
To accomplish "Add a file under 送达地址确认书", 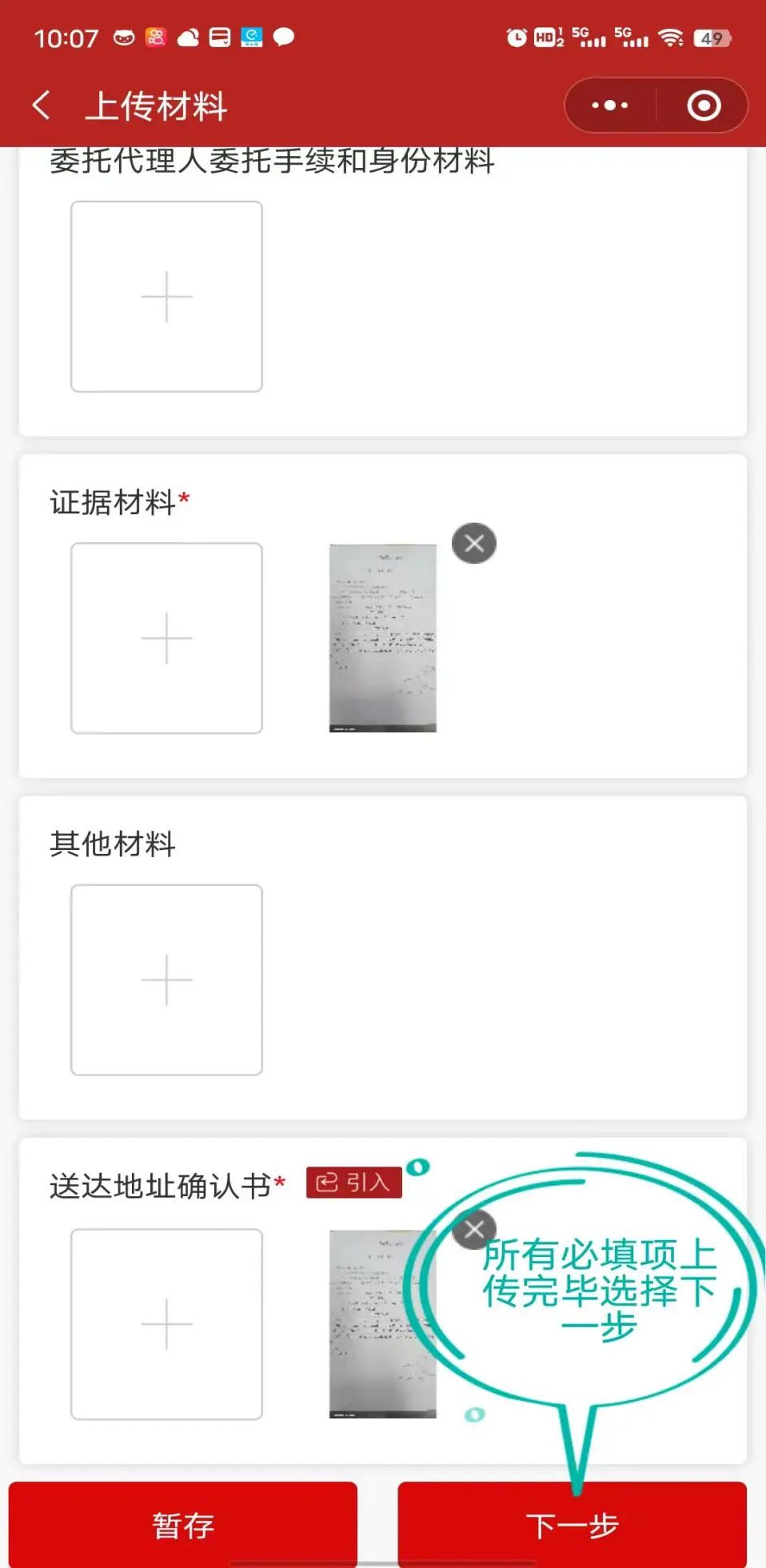I will [166, 1324].
